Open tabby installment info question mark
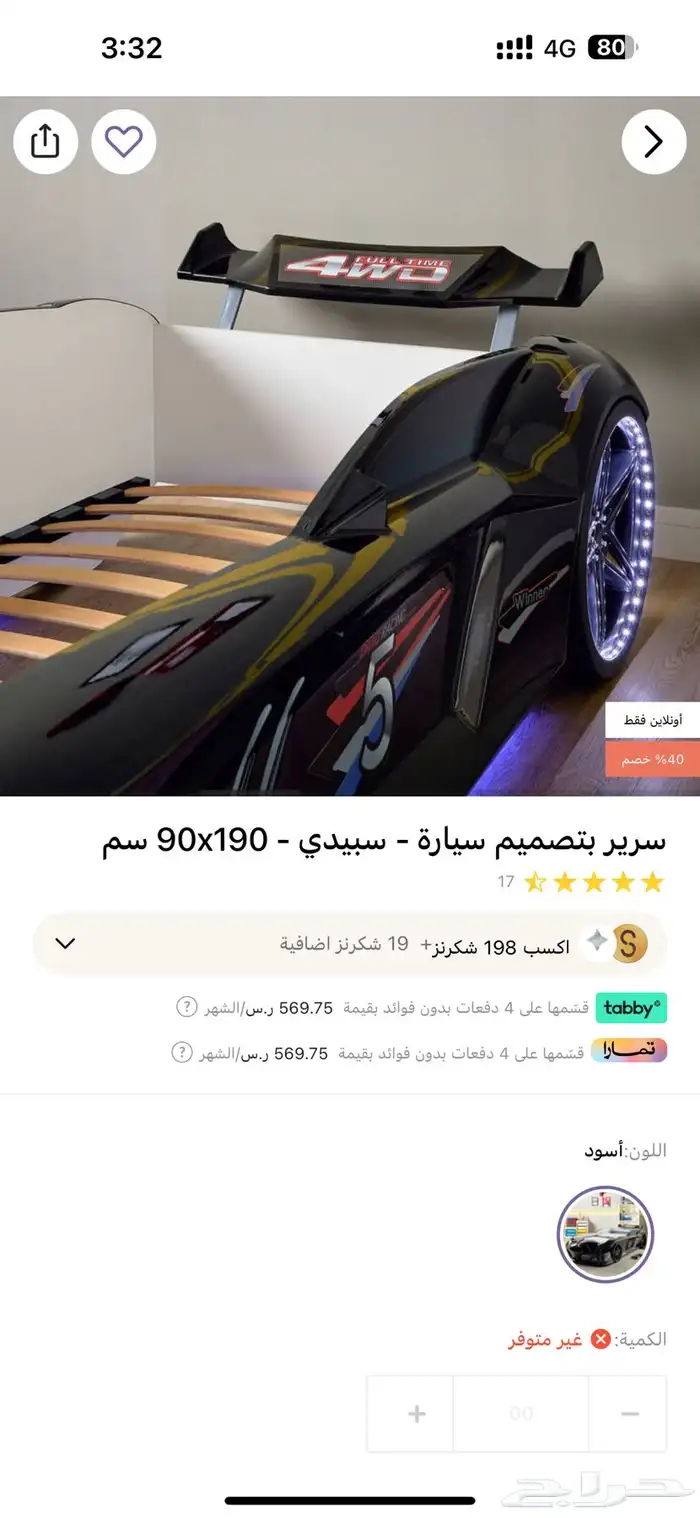This screenshot has height=1518, width=700. [187, 1007]
